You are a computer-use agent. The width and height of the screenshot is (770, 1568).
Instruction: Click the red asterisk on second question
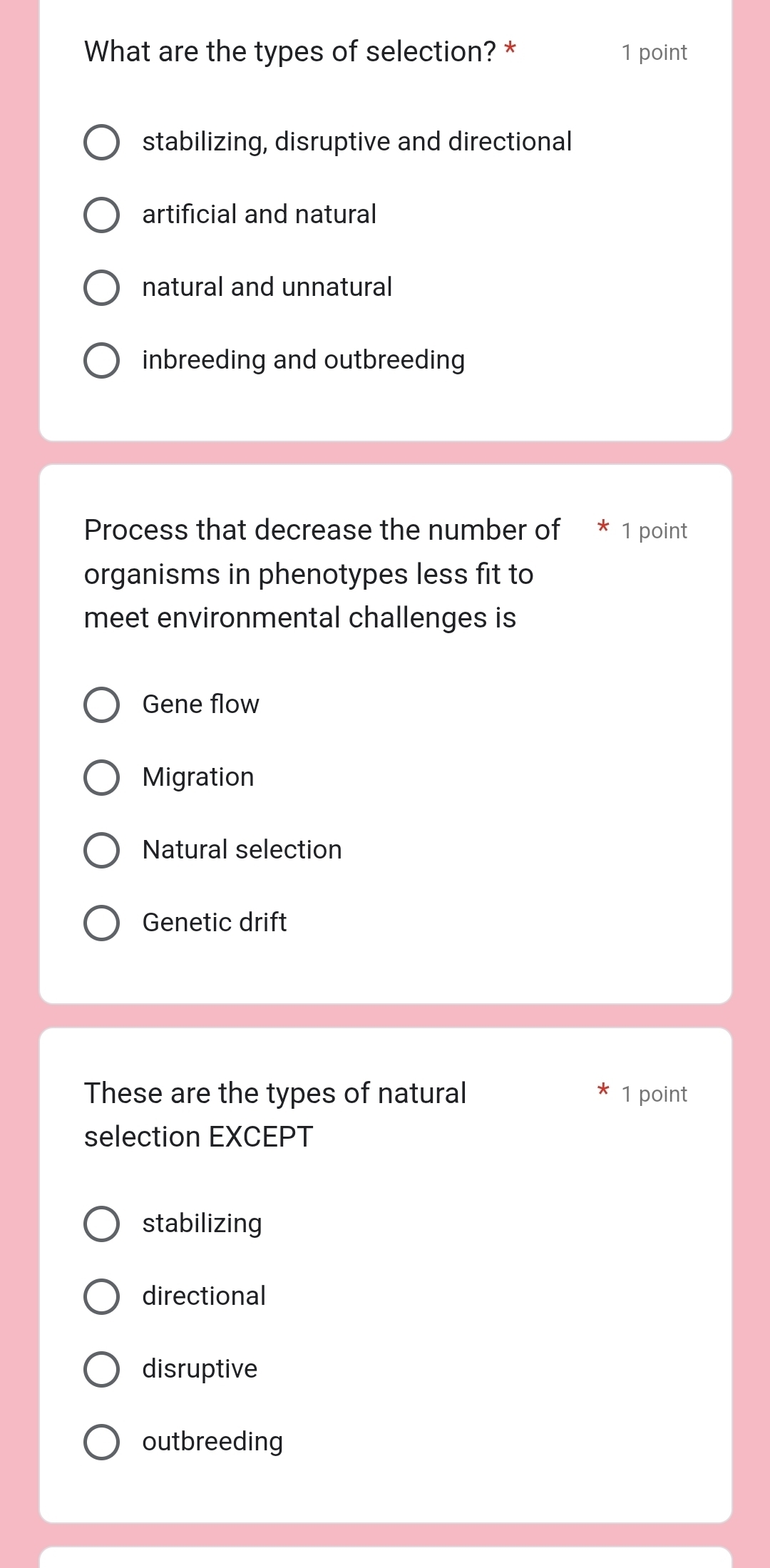pos(603,528)
